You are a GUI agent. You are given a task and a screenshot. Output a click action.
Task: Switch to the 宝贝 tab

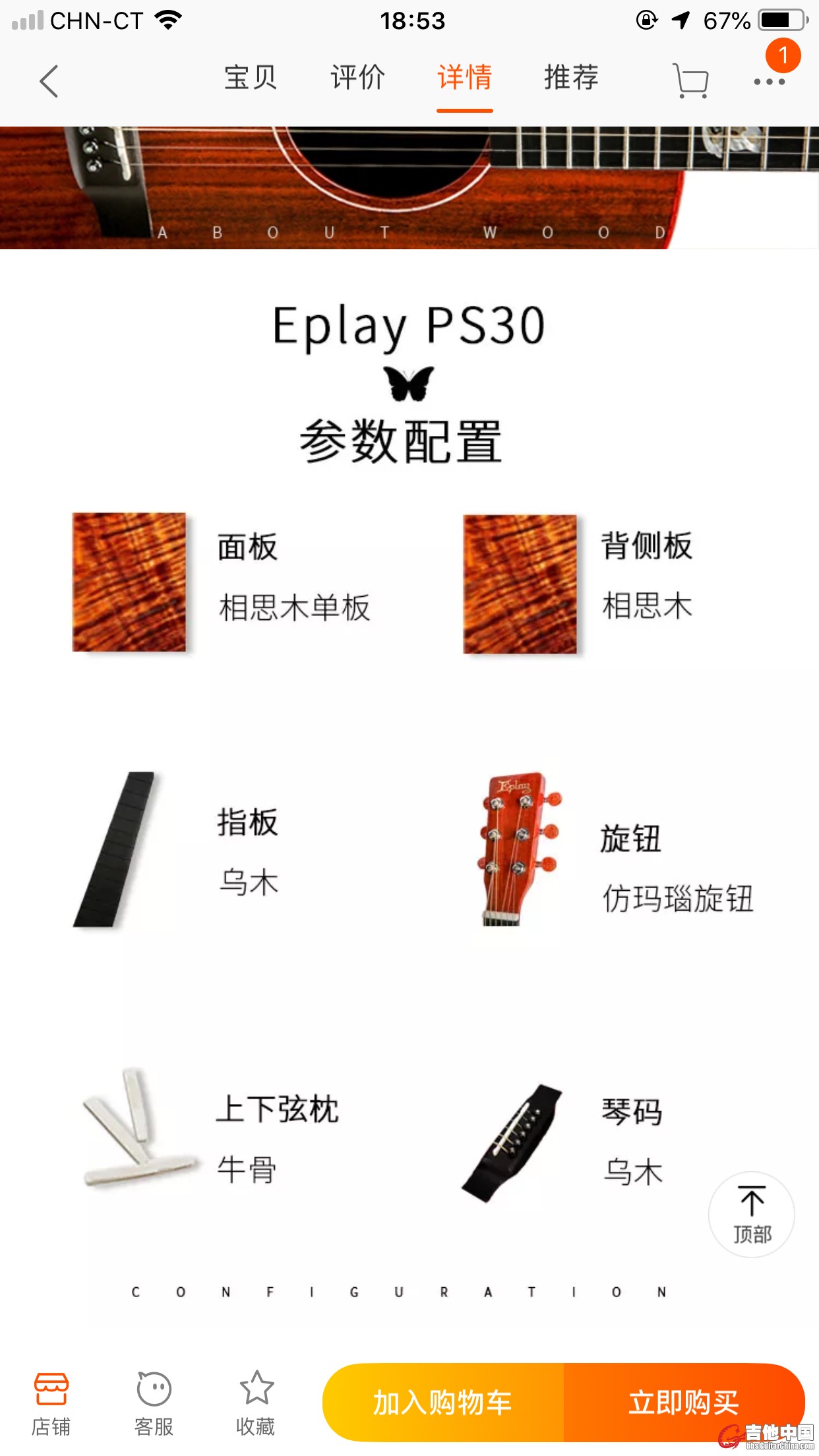[251, 78]
